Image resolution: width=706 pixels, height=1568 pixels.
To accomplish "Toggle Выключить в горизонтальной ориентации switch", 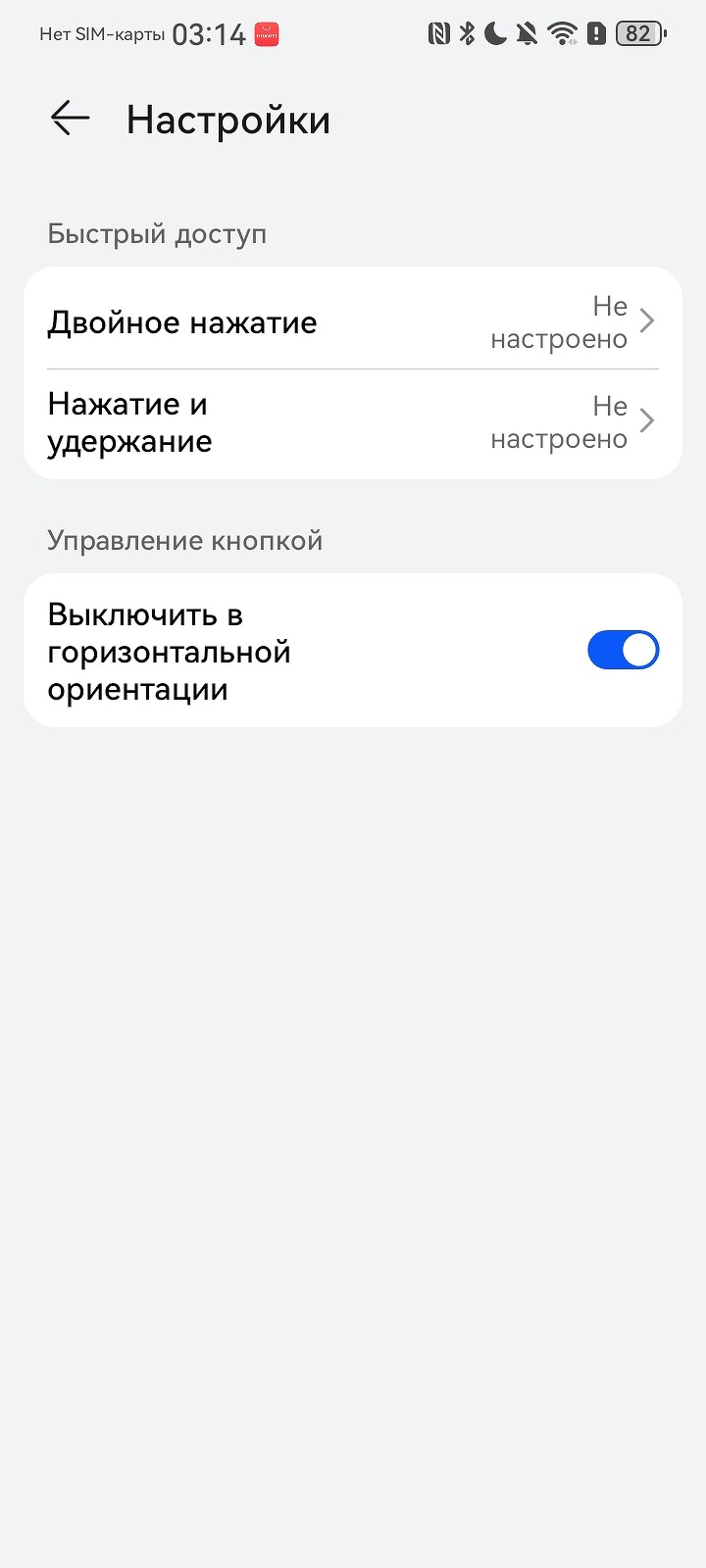I will 623,650.
